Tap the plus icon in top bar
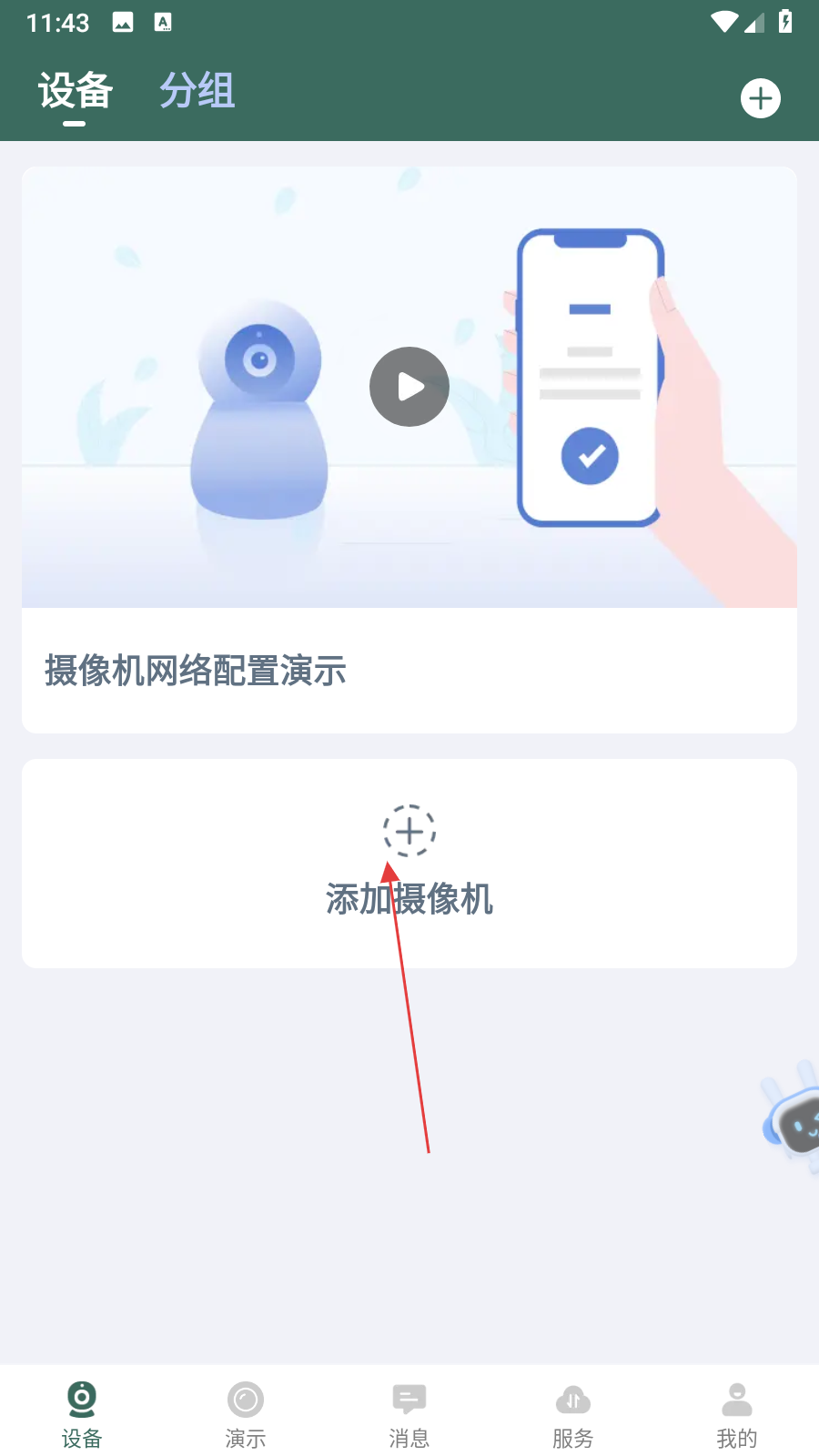819x1456 pixels. tap(761, 98)
